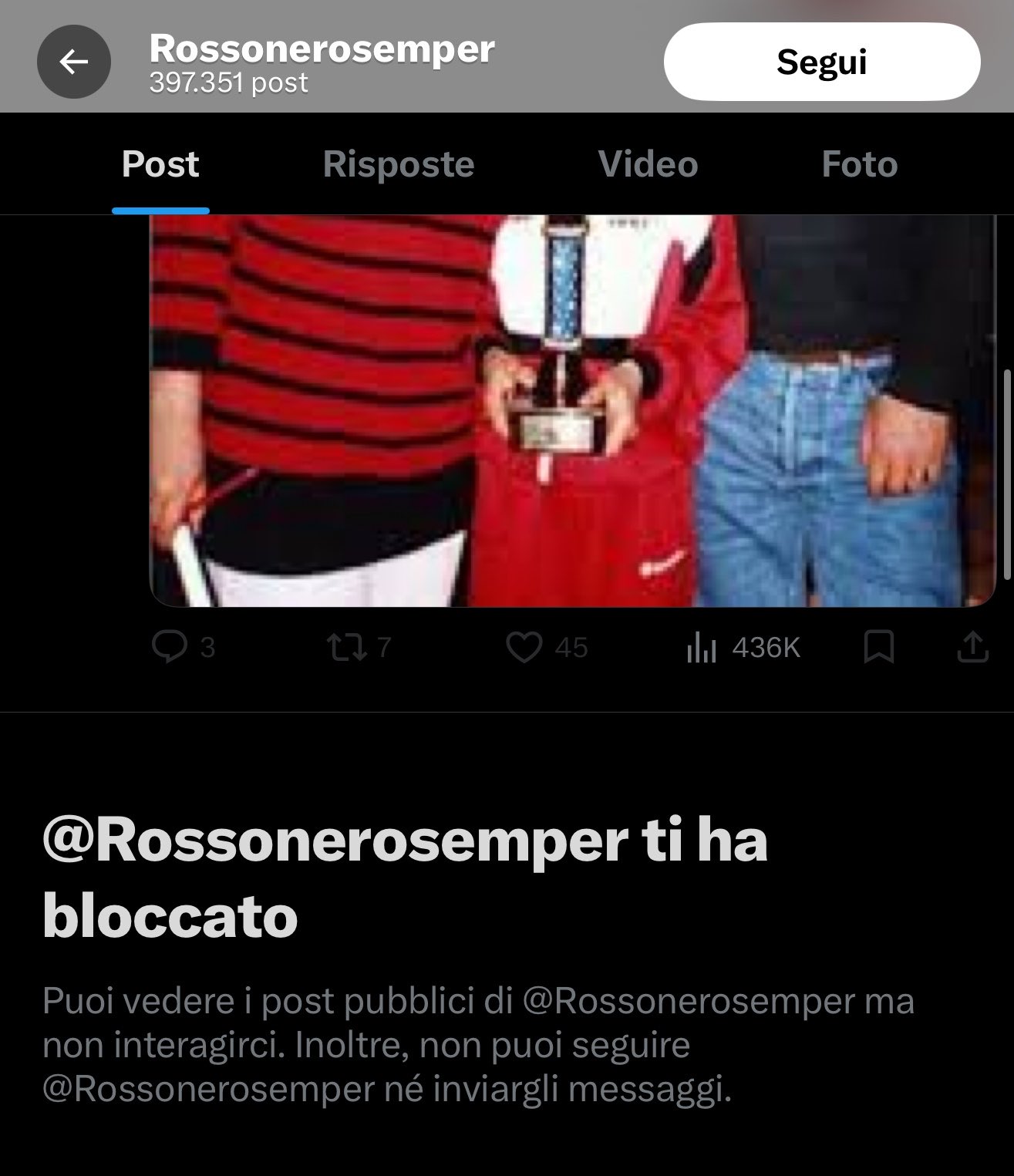Screen dimensions: 1014x1176
Task: Switch to the Risposte tab
Action: pos(398,164)
